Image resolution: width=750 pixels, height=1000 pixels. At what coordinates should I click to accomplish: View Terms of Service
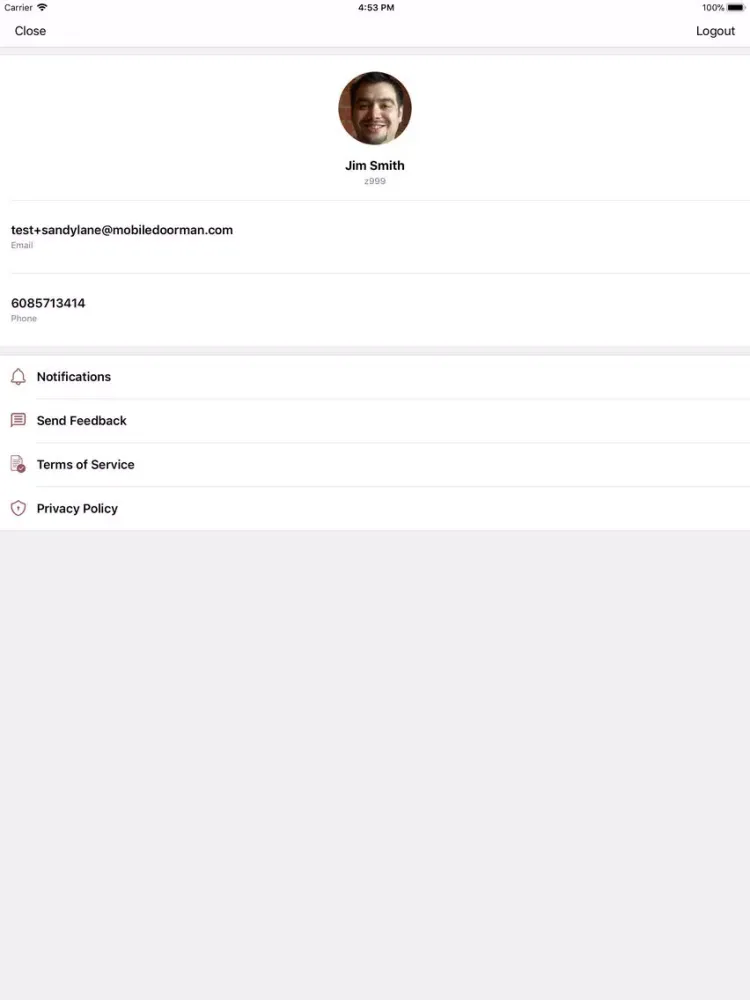coord(85,465)
